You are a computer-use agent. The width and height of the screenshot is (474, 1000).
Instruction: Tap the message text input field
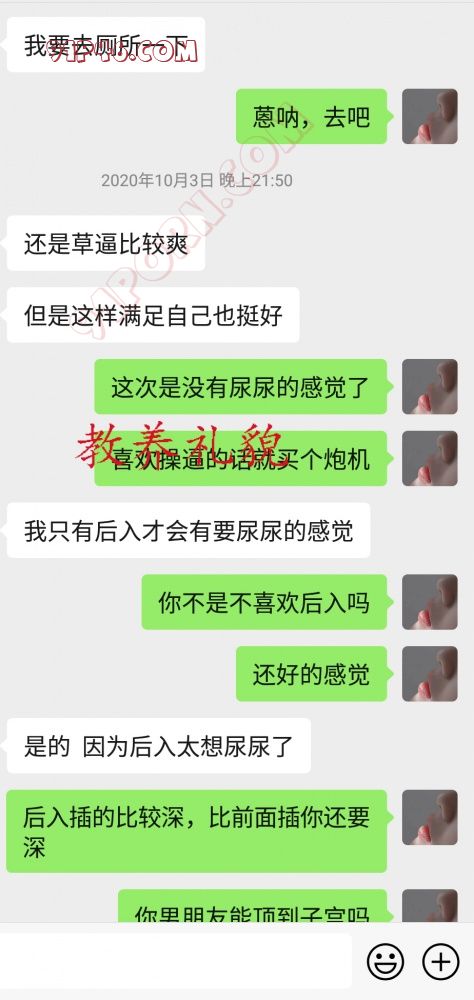point(175,961)
